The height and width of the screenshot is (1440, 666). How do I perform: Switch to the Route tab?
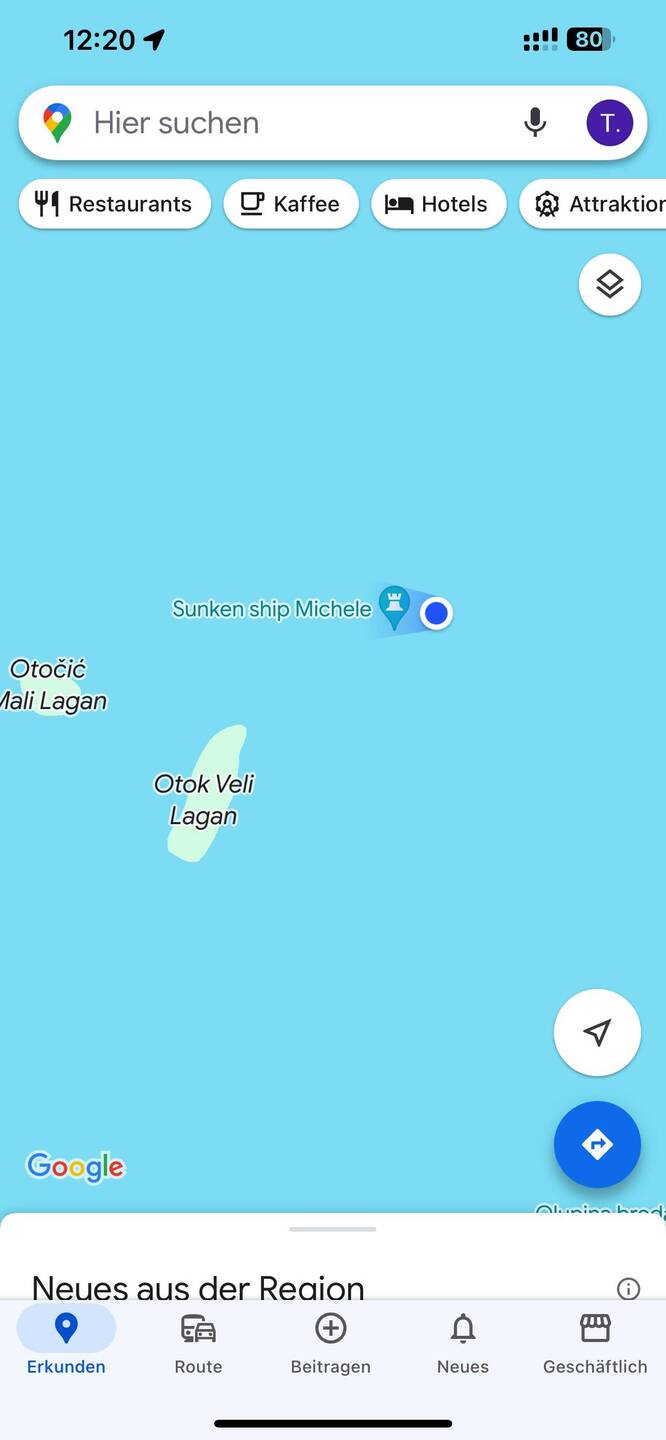click(198, 1343)
